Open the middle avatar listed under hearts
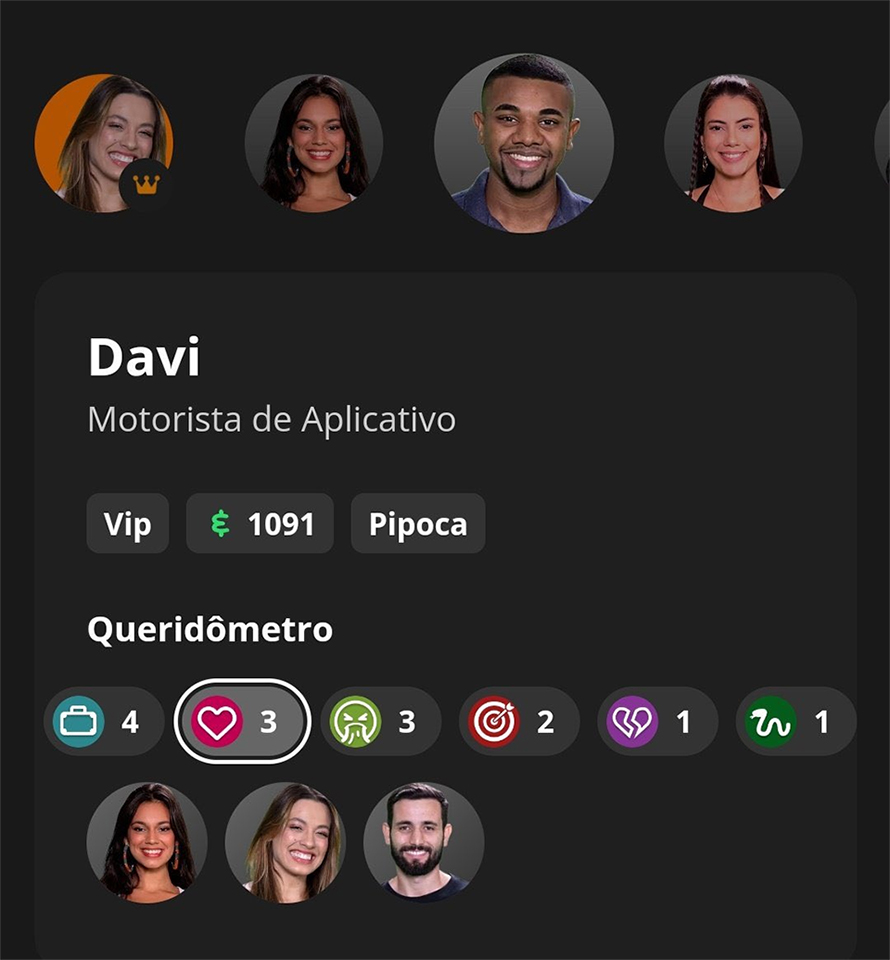The image size is (890, 960). point(285,842)
